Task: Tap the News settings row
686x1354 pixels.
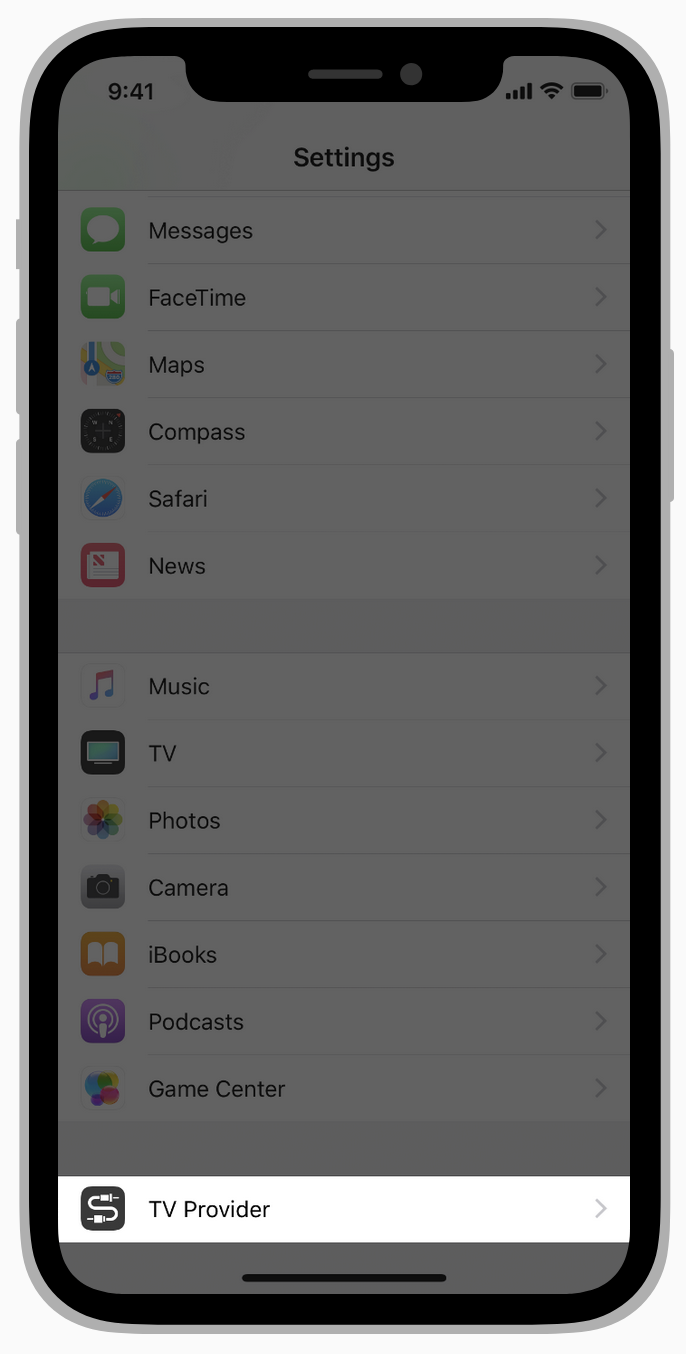Action: pyautogui.click(x=343, y=566)
